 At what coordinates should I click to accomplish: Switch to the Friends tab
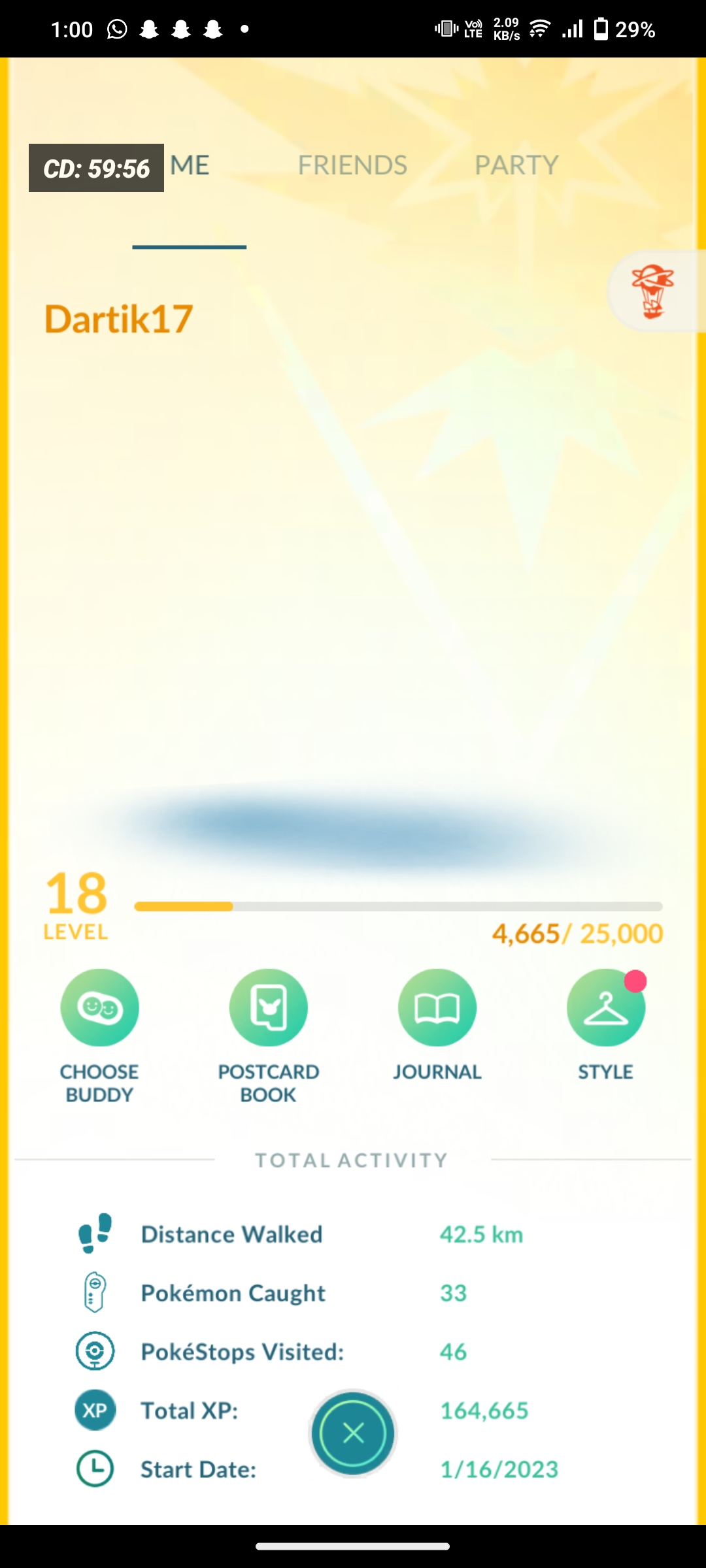point(352,165)
